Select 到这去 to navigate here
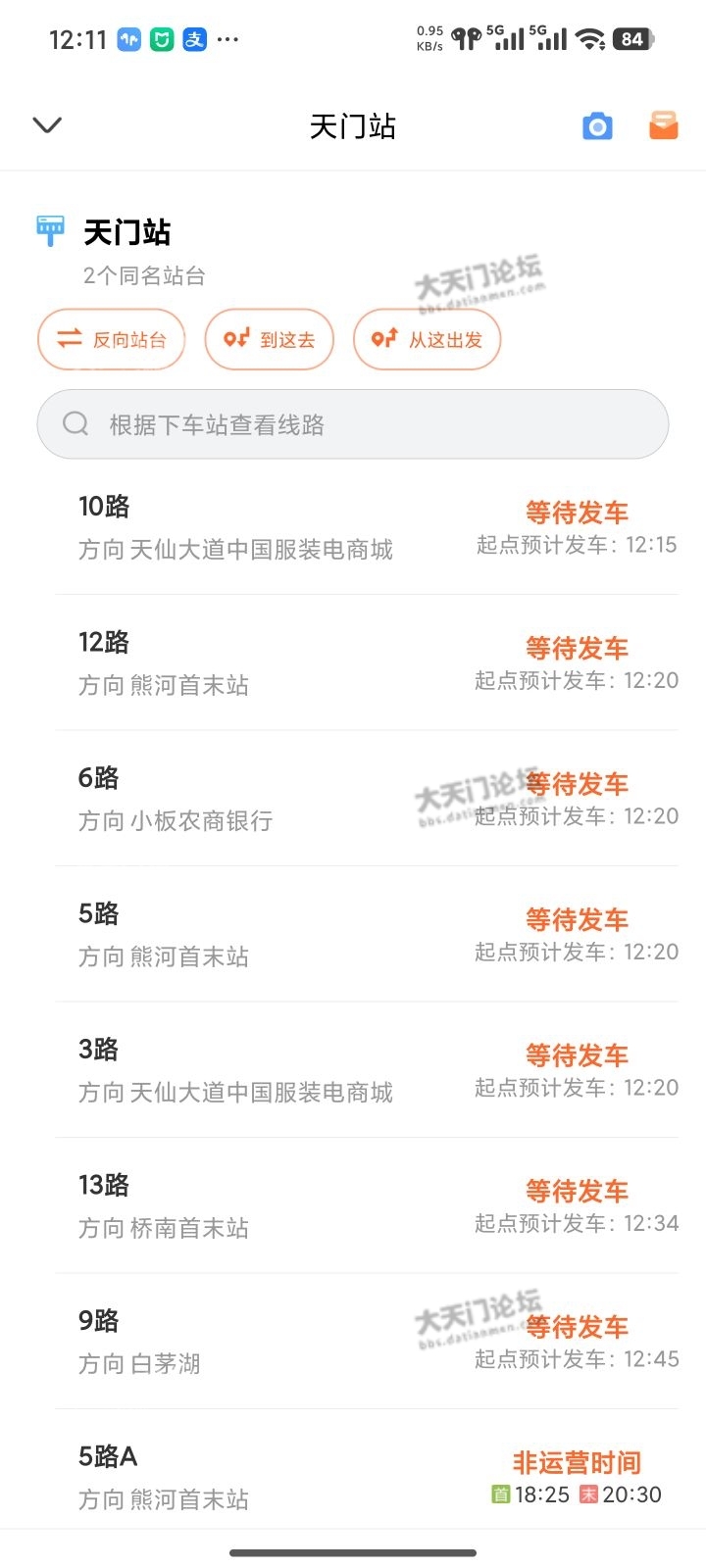The height and width of the screenshot is (1568, 706). pyautogui.click(x=270, y=340)
